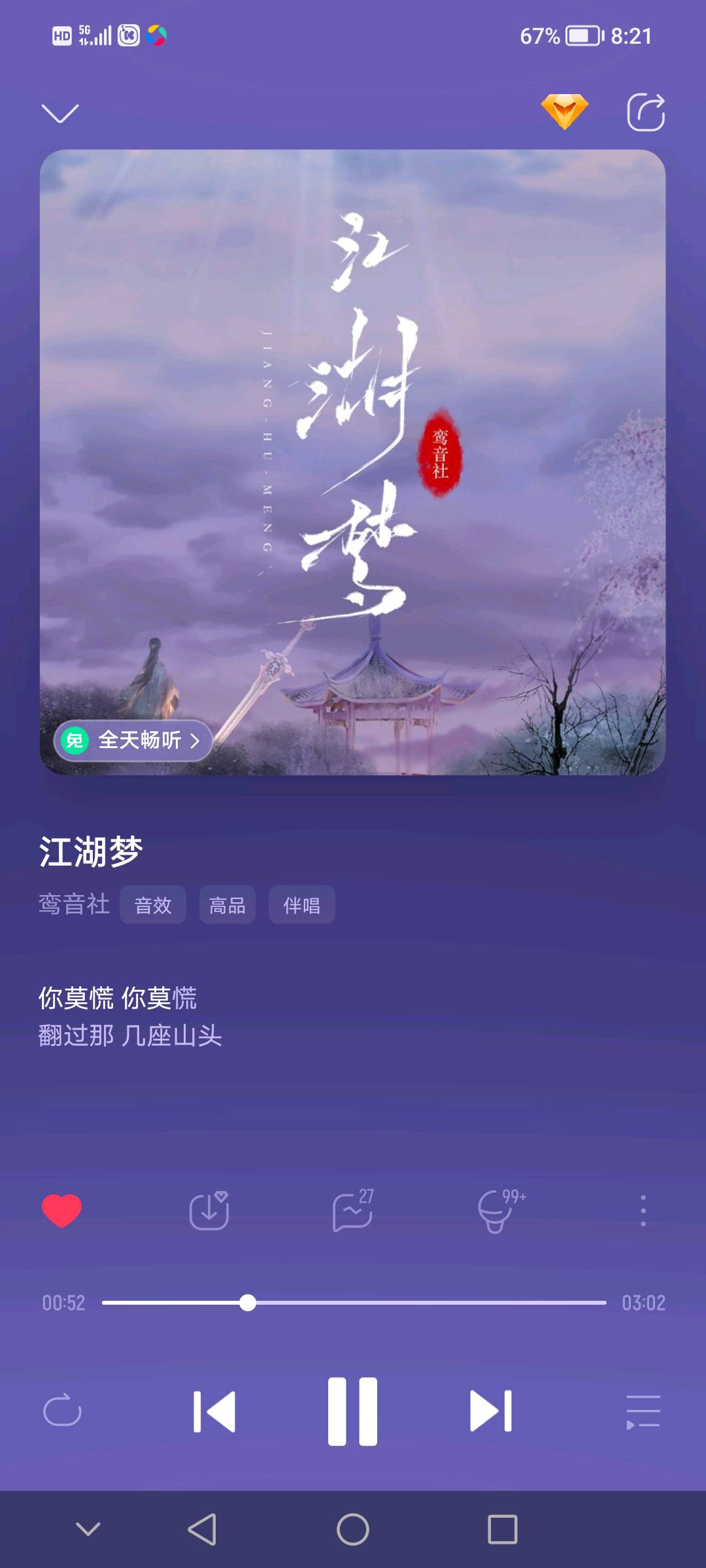Open the 音效 sound effect settings
Screen dimensions: 706x1568
153,905
